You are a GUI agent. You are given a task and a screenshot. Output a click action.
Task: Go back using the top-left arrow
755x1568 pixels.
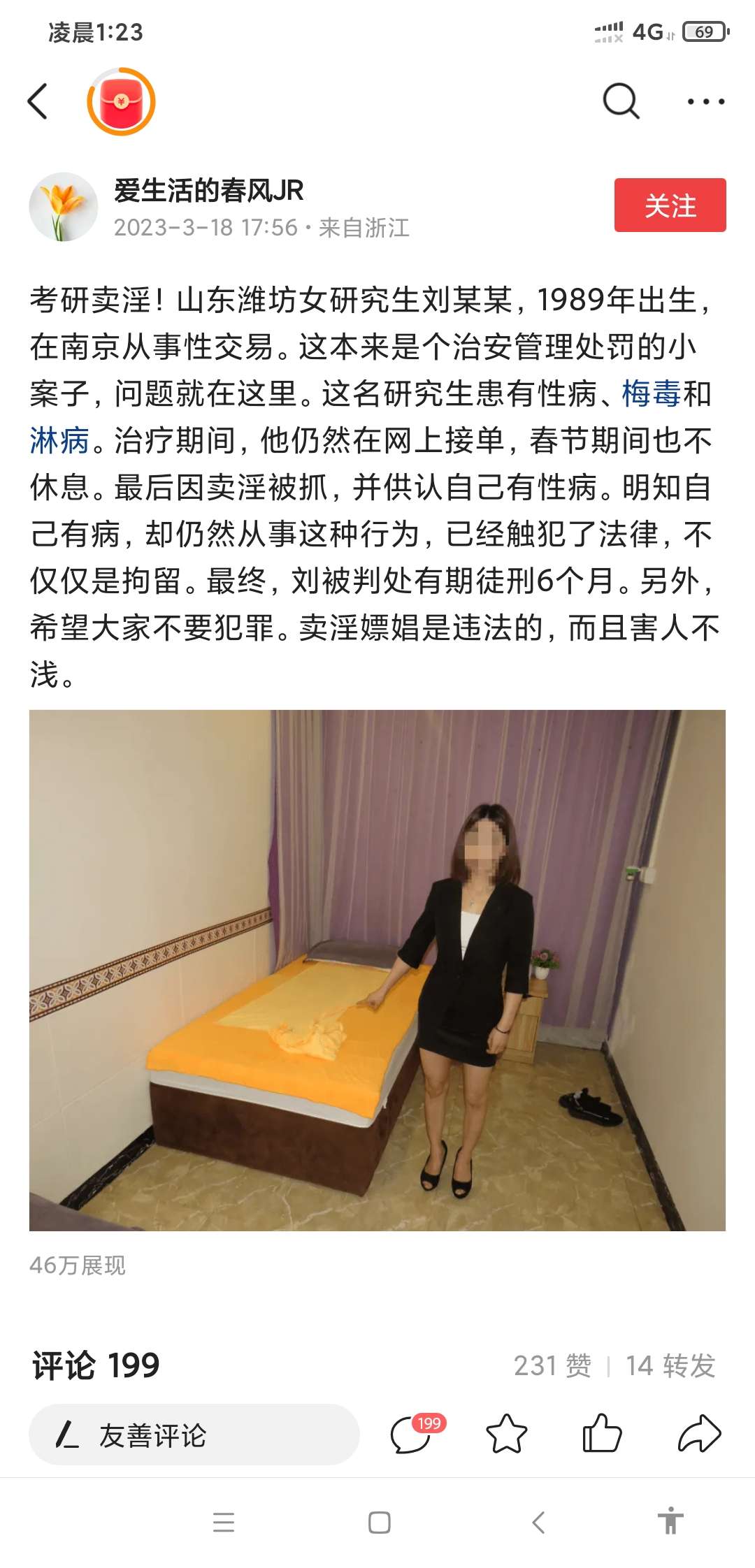point(38,101)
